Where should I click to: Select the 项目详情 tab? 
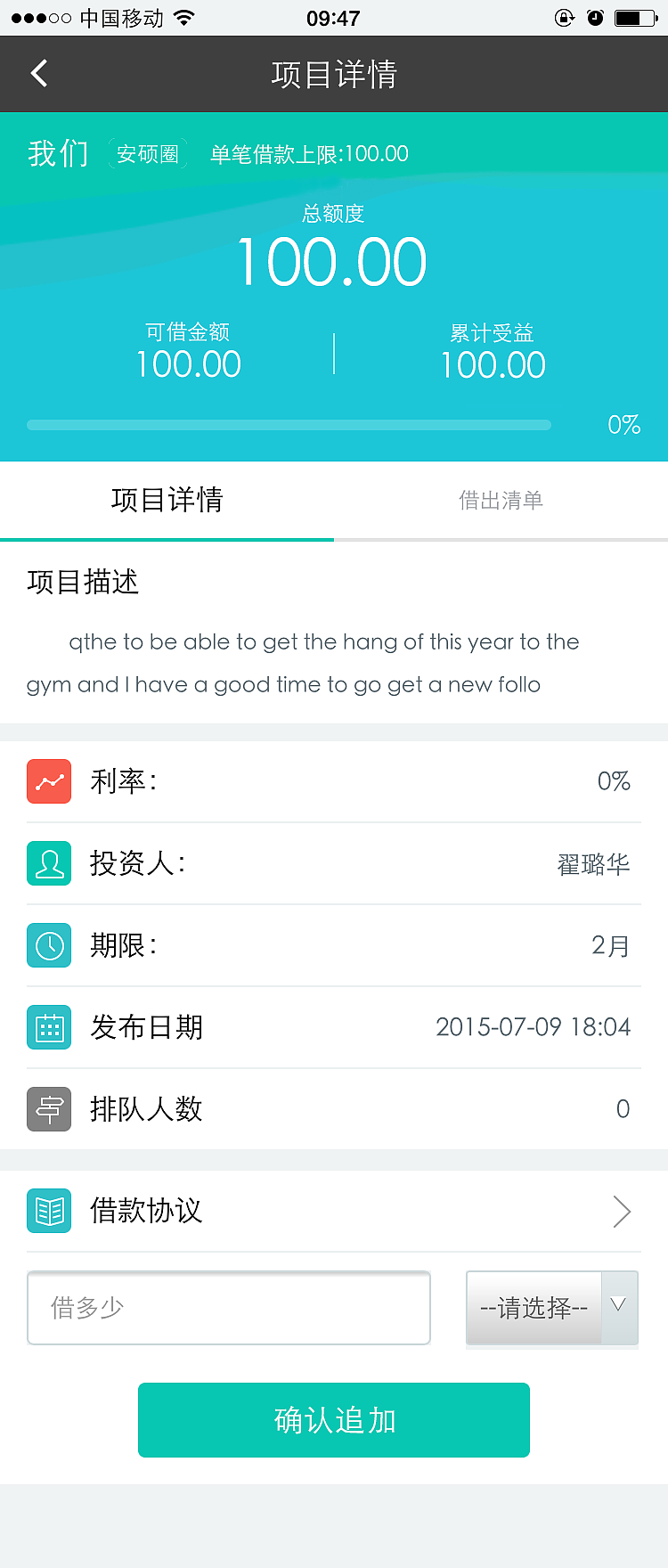(x=167, y=501)
